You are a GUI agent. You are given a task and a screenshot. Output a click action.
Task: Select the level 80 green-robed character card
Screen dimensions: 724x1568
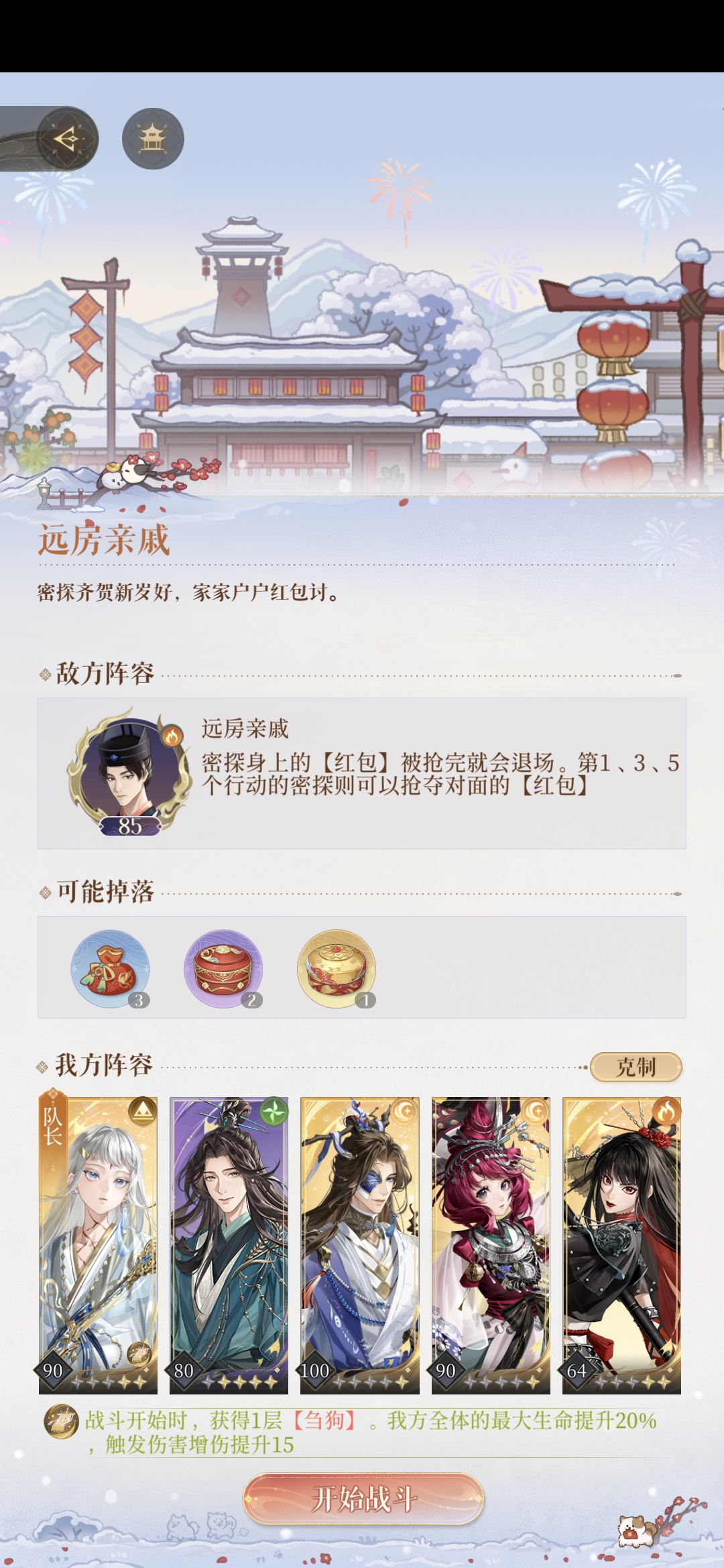[229, 1245]
